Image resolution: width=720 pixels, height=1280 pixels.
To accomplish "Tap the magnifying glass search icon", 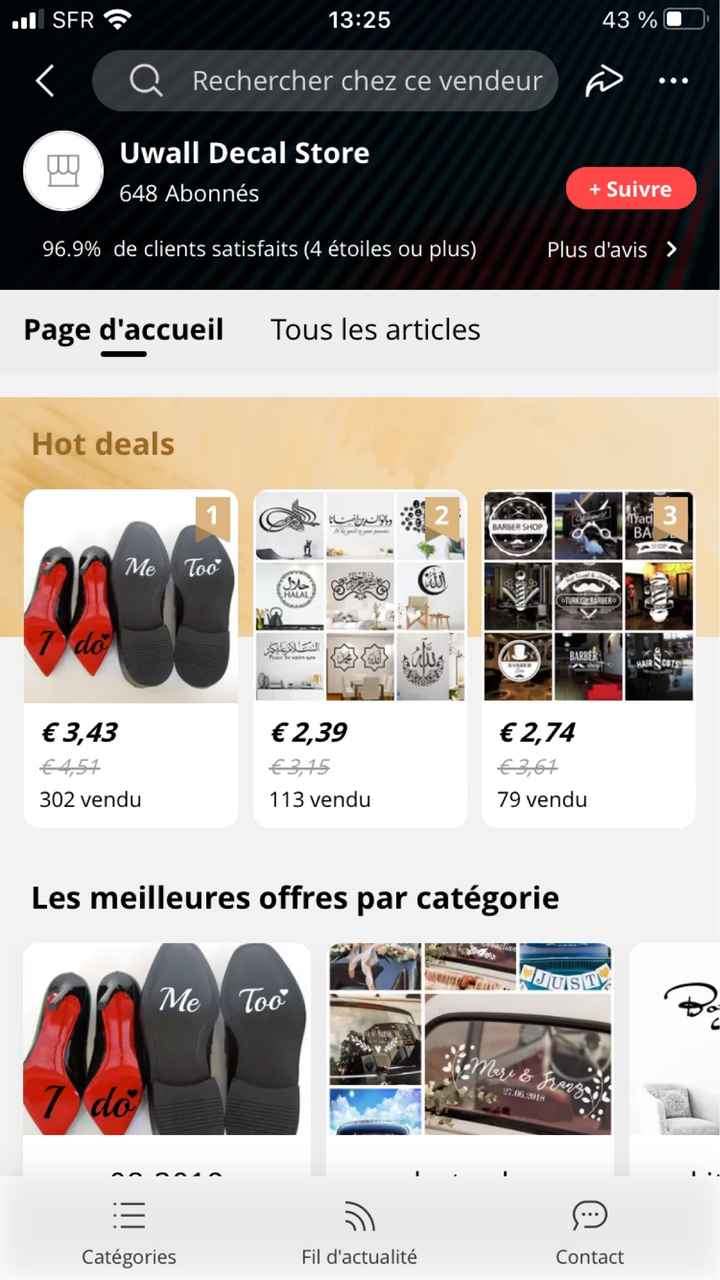I will tap(145, 80).
